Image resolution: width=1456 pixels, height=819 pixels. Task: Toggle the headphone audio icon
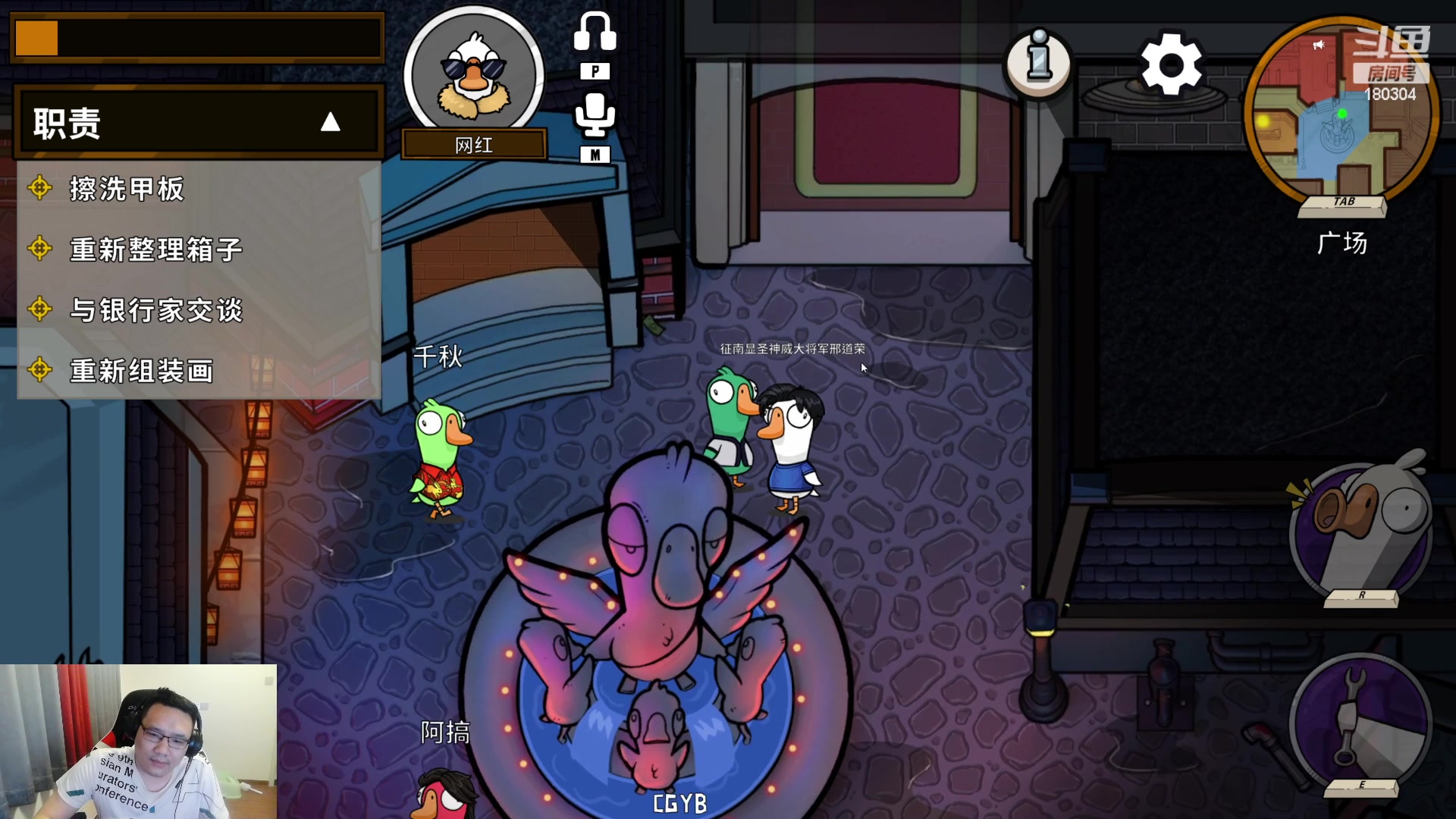(x=595, y=33)
